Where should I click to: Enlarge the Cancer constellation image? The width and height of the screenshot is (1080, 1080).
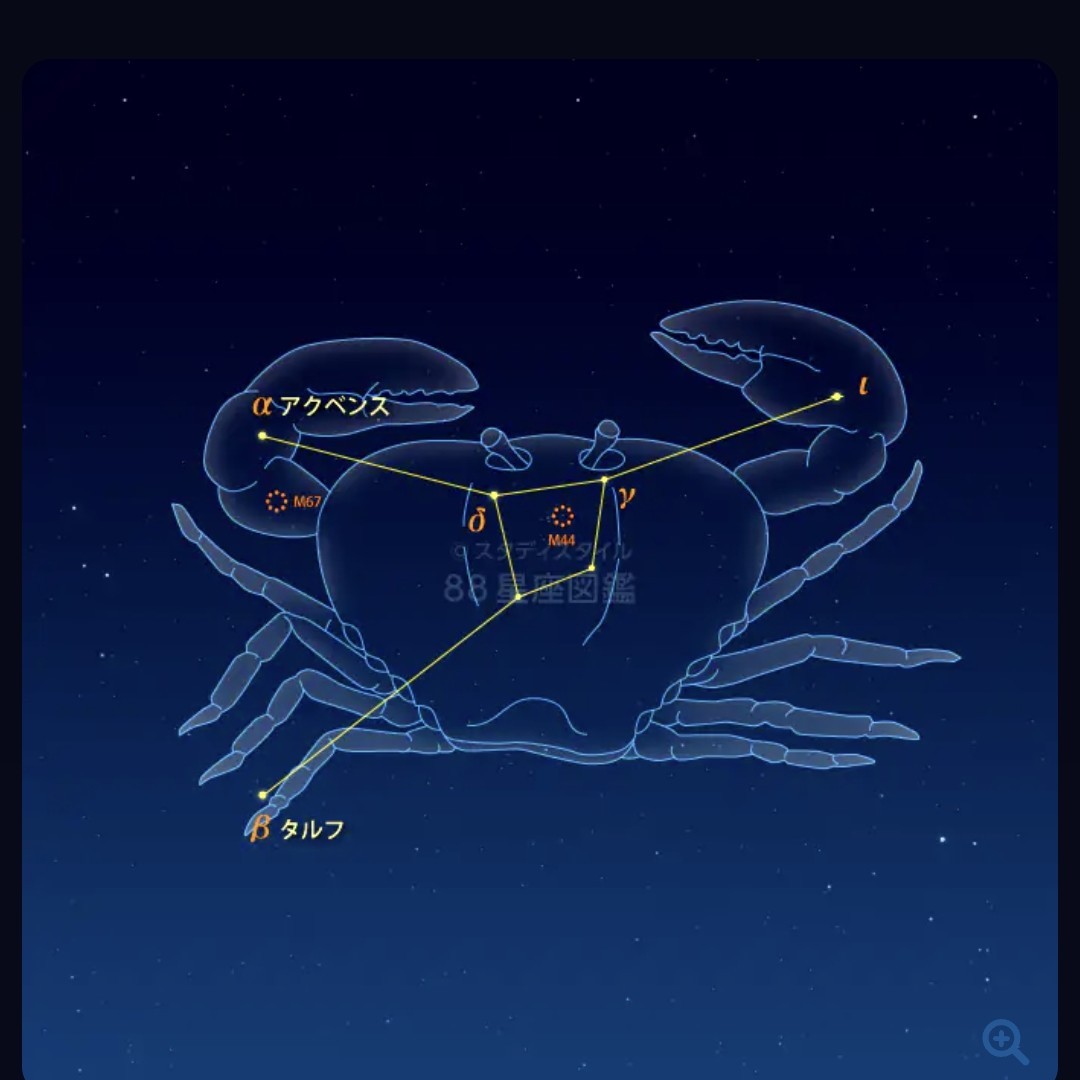[x=1004, y=1041]
